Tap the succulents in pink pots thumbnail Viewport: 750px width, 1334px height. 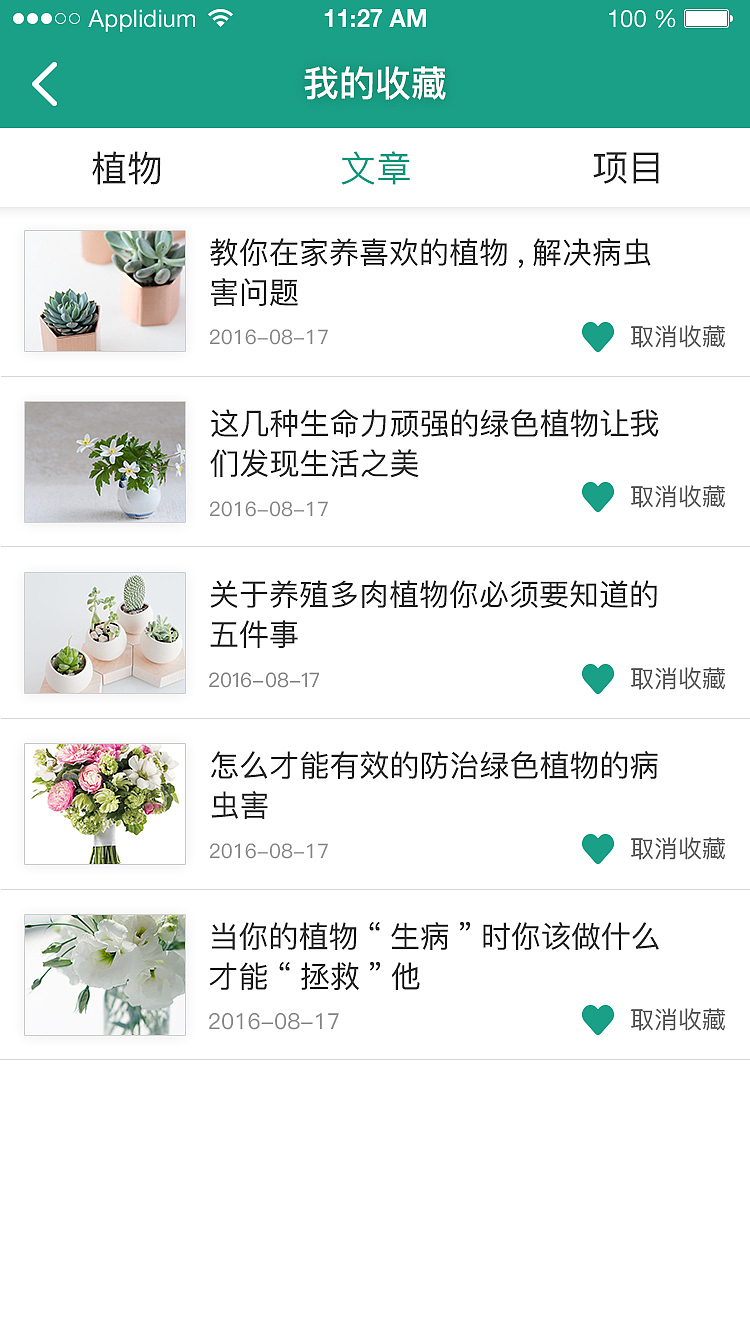tap(104, 291)
